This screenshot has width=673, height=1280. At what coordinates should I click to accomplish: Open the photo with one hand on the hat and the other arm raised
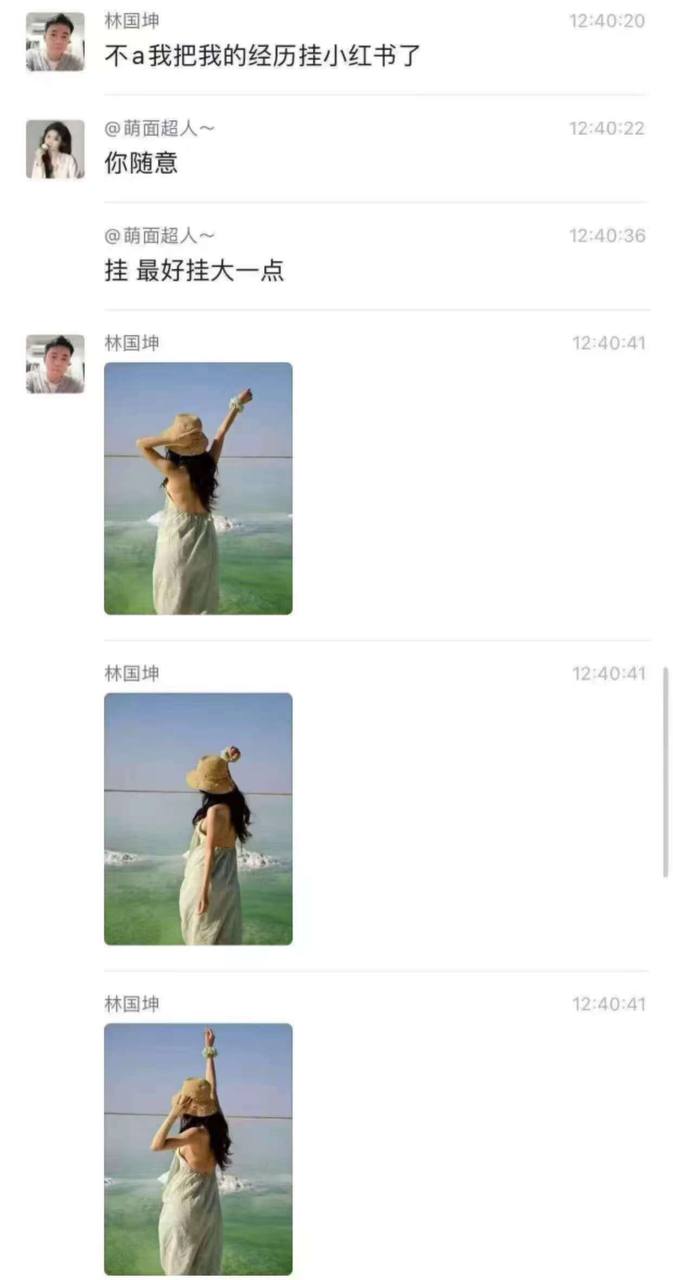[198, 488]
